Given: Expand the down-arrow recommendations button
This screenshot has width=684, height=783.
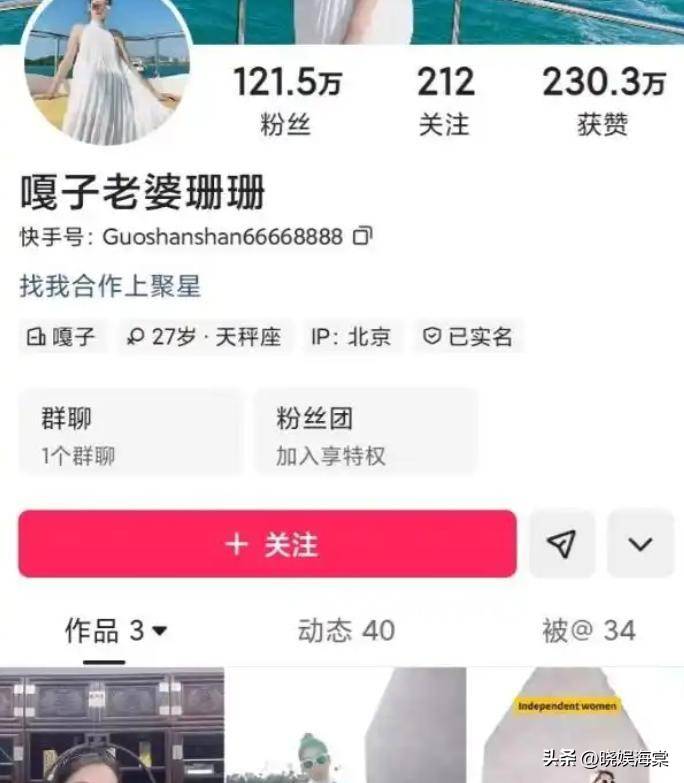Looking at the screenshot, I should (x=640, y=544).
